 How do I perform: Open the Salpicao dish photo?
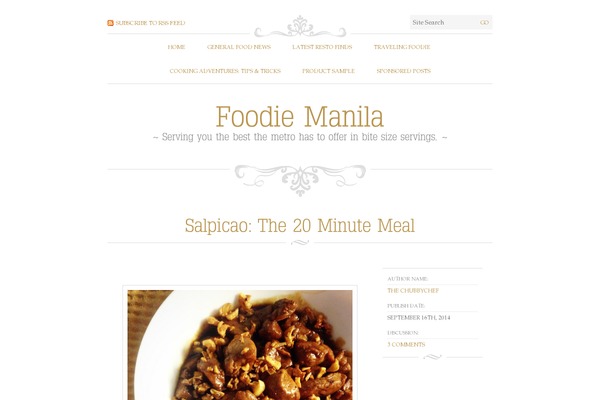[240, 345]
